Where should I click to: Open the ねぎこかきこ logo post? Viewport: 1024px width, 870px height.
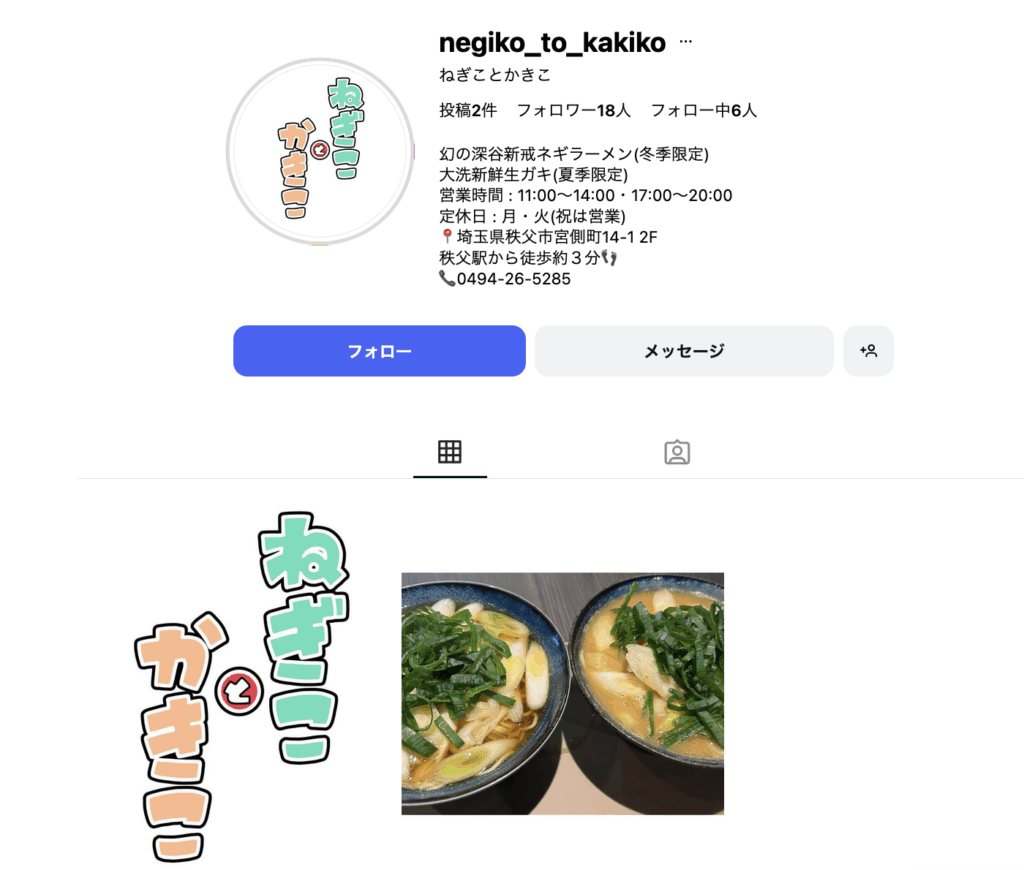pyautogui.click(x=240, y=688)
